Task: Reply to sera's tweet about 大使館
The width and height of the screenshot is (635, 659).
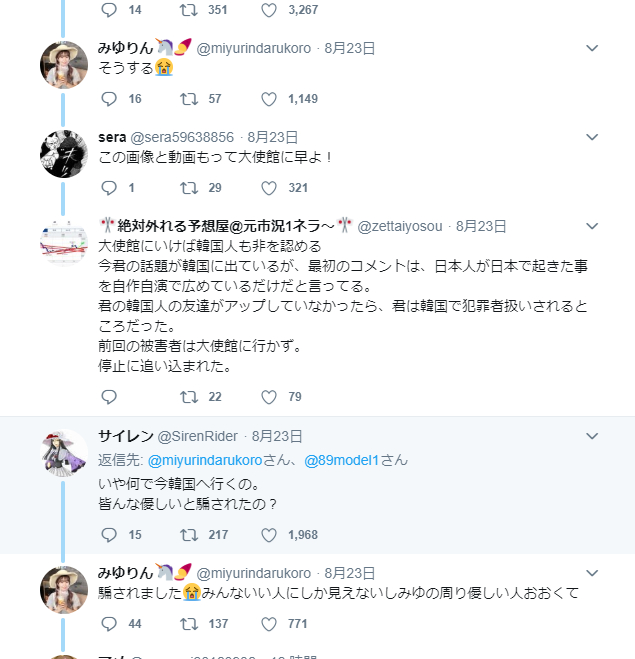Action: [110, 187]
